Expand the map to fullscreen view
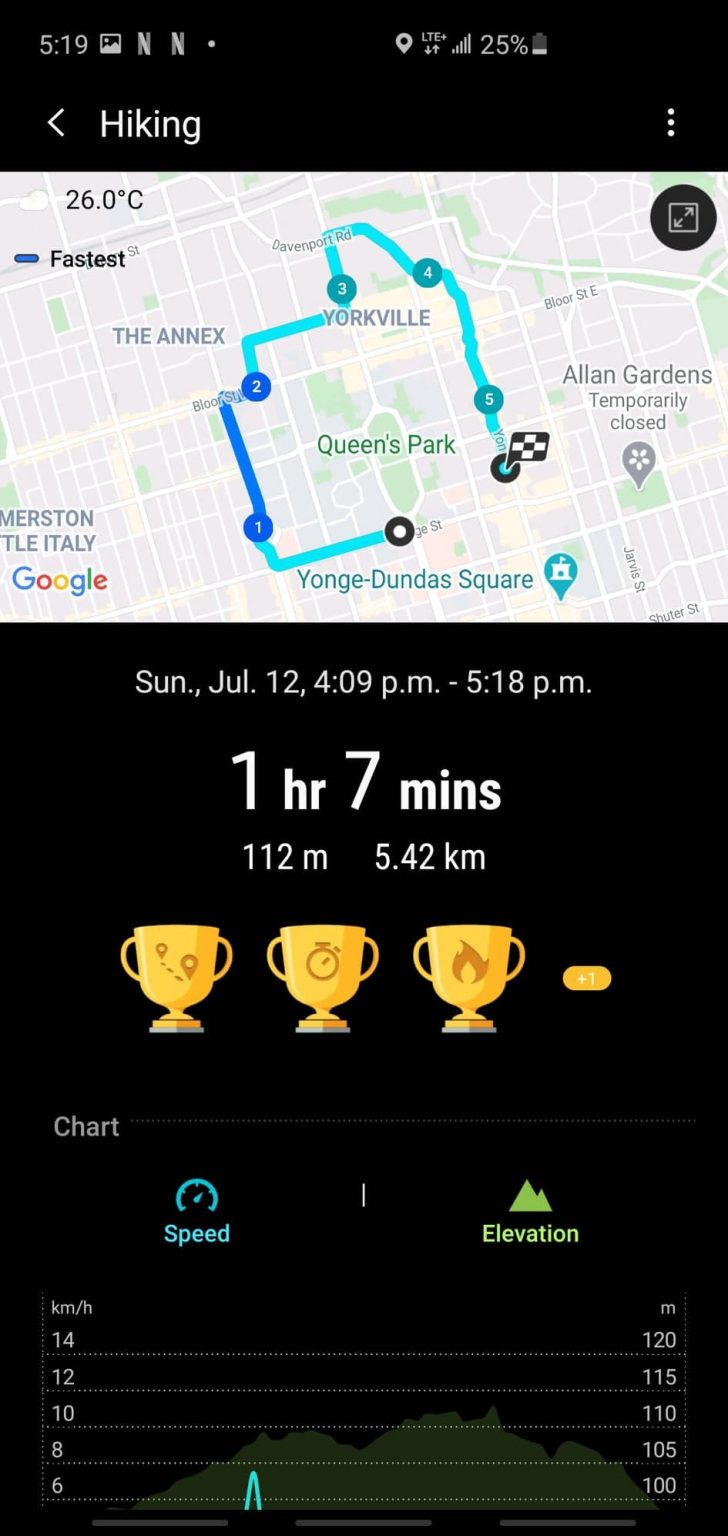This screenshot has width=728, height=1536. 683,217
